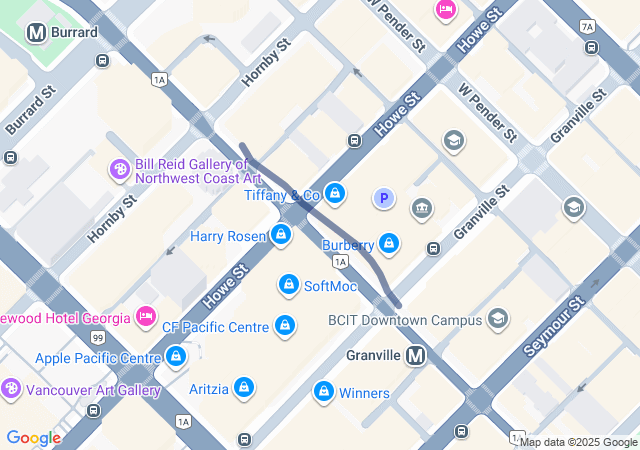The height and width of the screenshot is (450, 640).
Task: Select the Winners store pin
Action: click(323, 392)
